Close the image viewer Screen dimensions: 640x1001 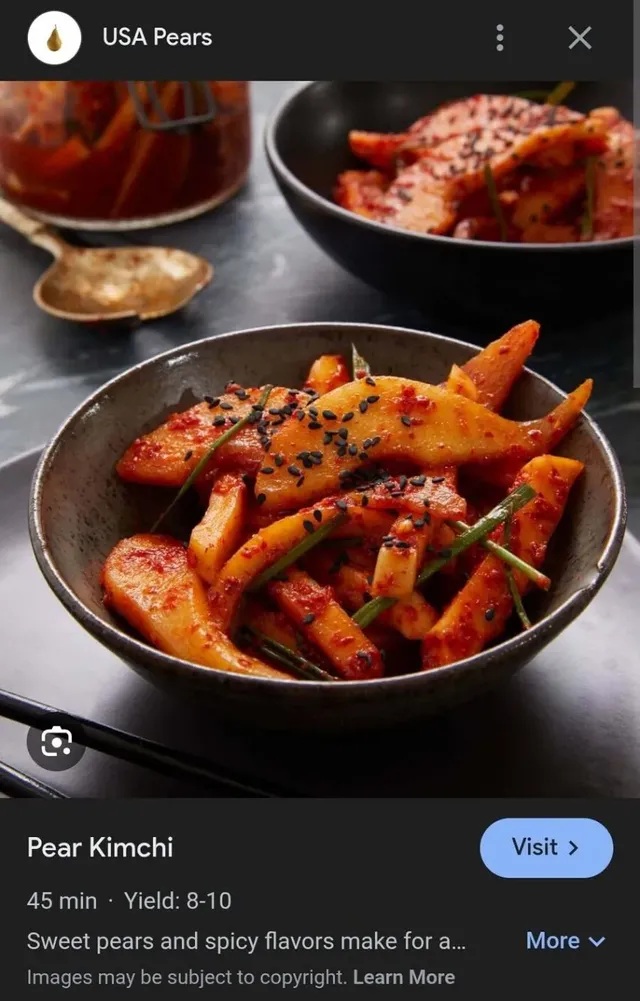(580, 38)
